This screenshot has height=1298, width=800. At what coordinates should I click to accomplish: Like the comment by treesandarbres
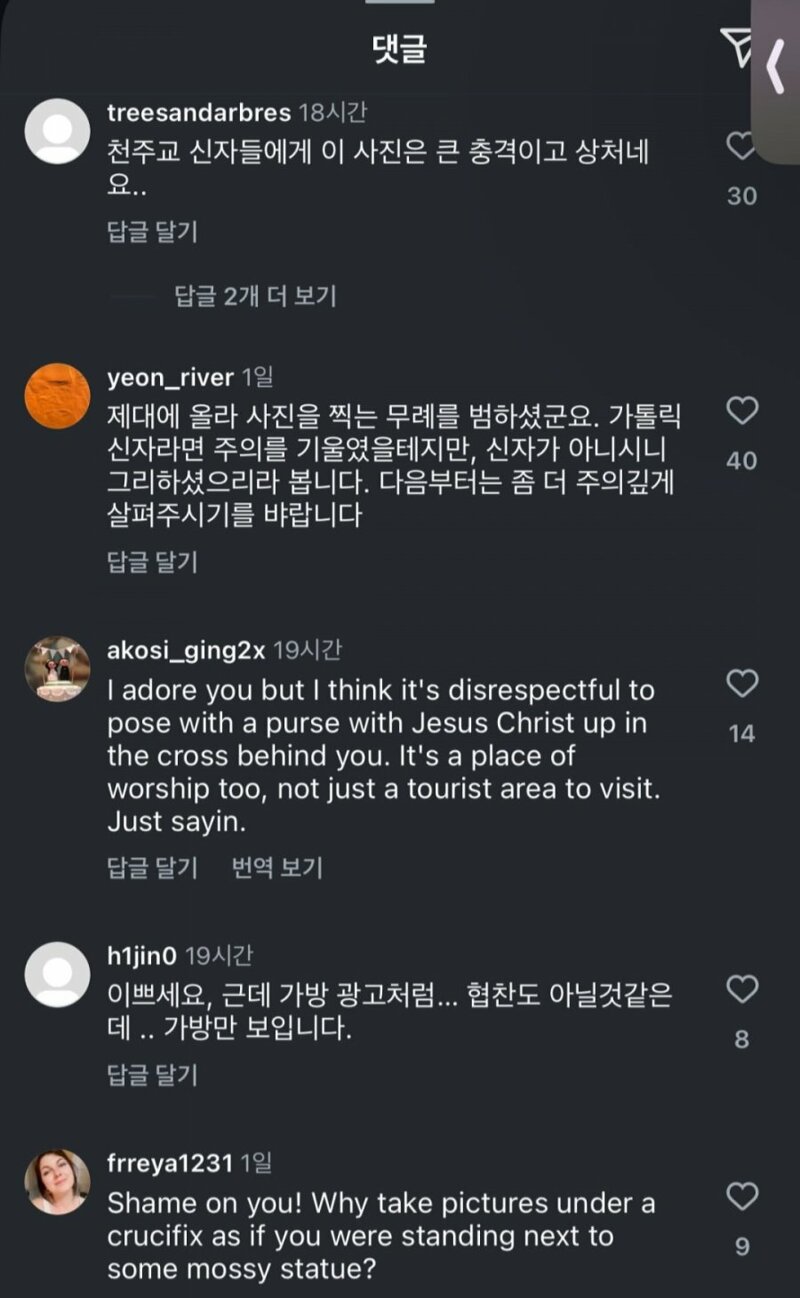click(741, 147)
